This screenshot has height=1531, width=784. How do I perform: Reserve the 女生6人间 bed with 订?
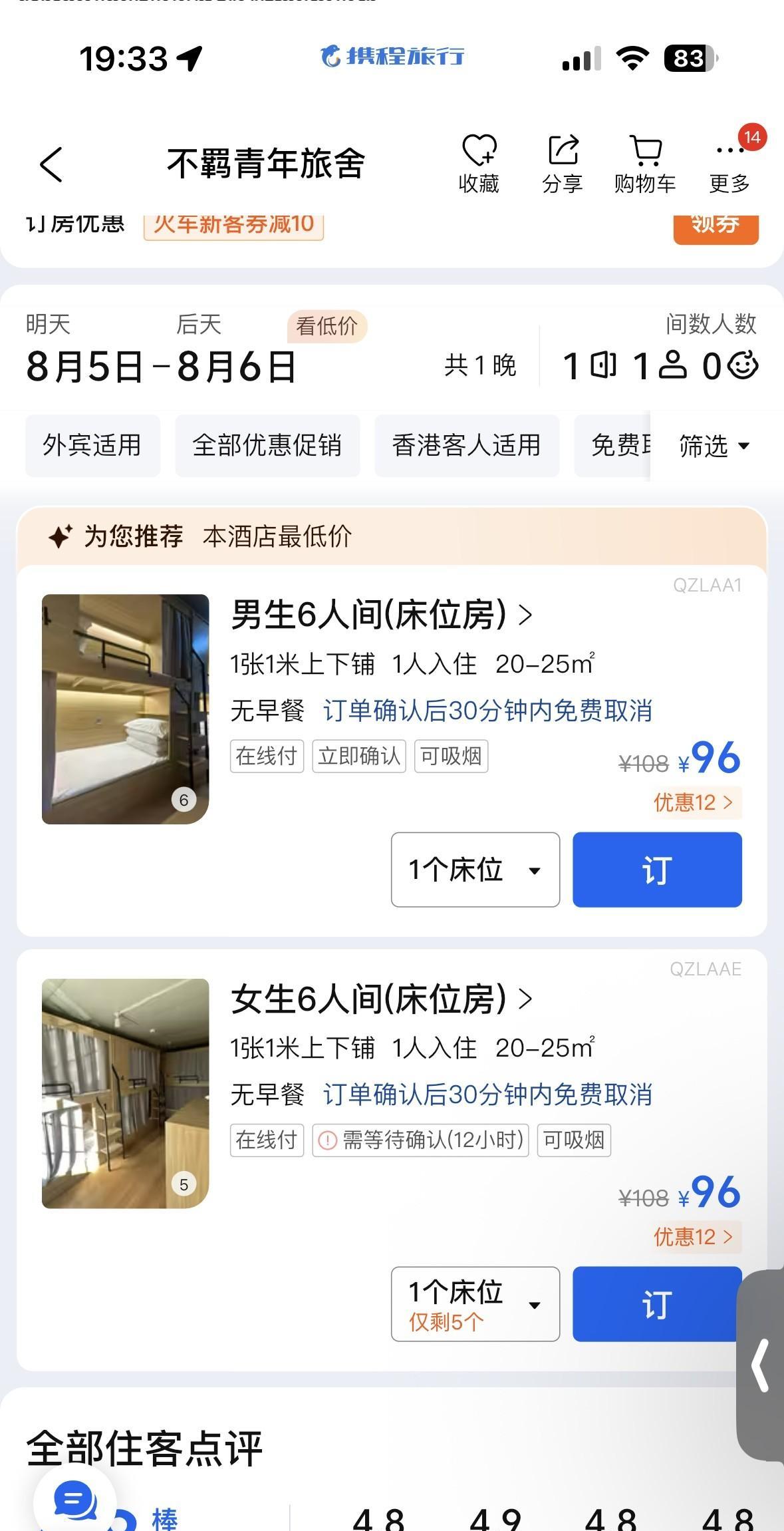tap(656, 1304)
